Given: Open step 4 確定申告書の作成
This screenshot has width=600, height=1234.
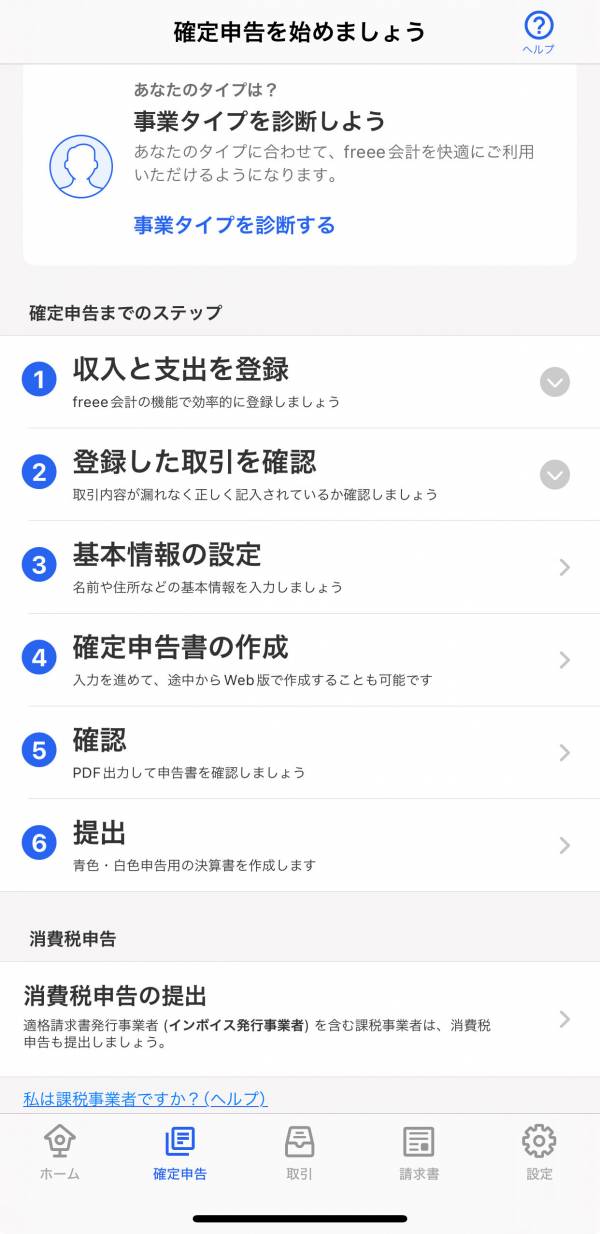Looking at the screenshot, I should [x=300, y=660].
